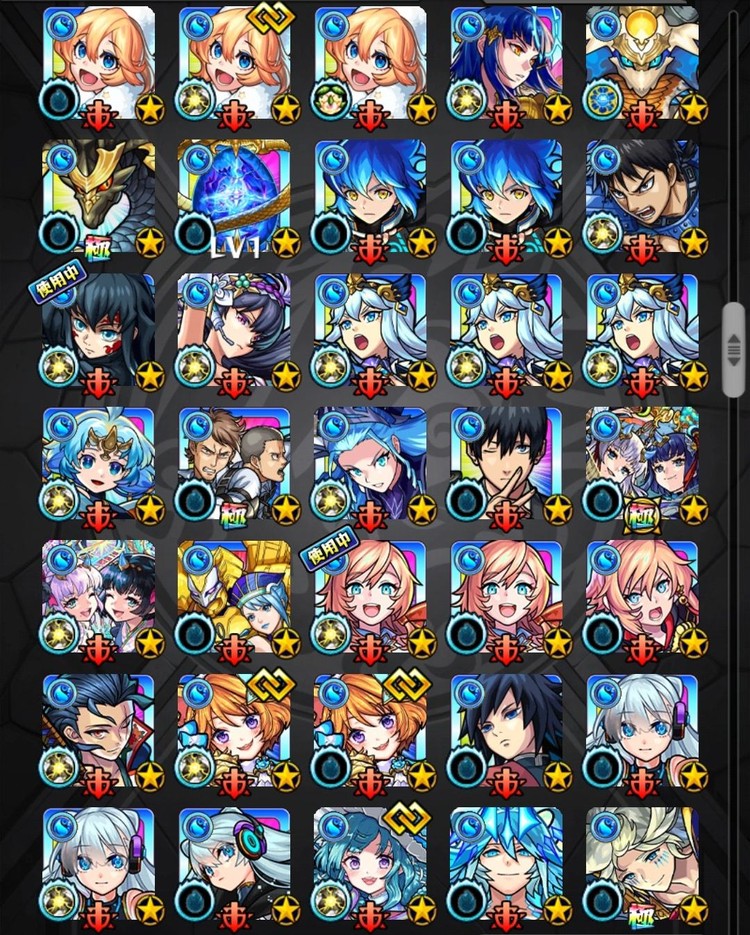
Task: Tap the two men duo character tile
Action: click(234, 463)
